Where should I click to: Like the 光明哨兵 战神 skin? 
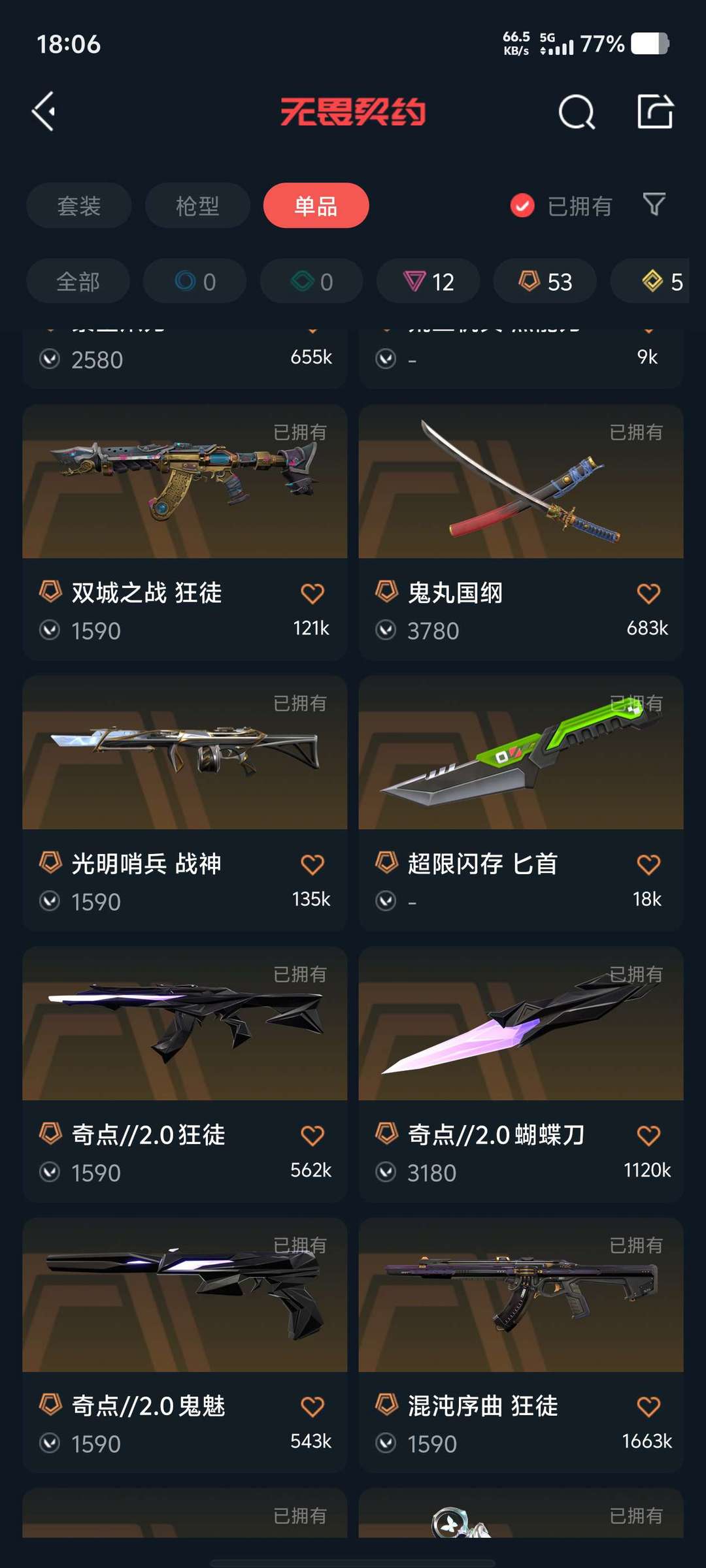pos(312,864)
